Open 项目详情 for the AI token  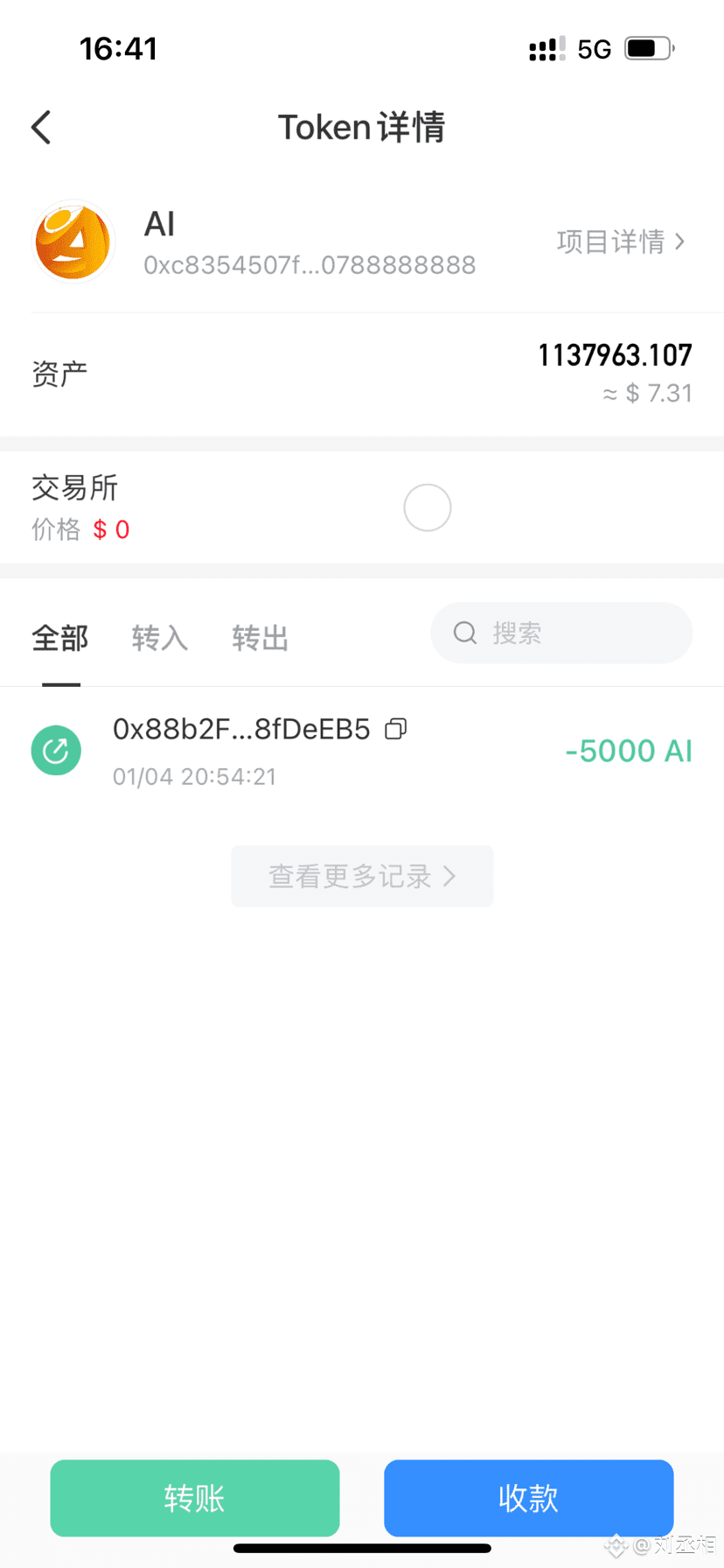click(x=620, y=241)
